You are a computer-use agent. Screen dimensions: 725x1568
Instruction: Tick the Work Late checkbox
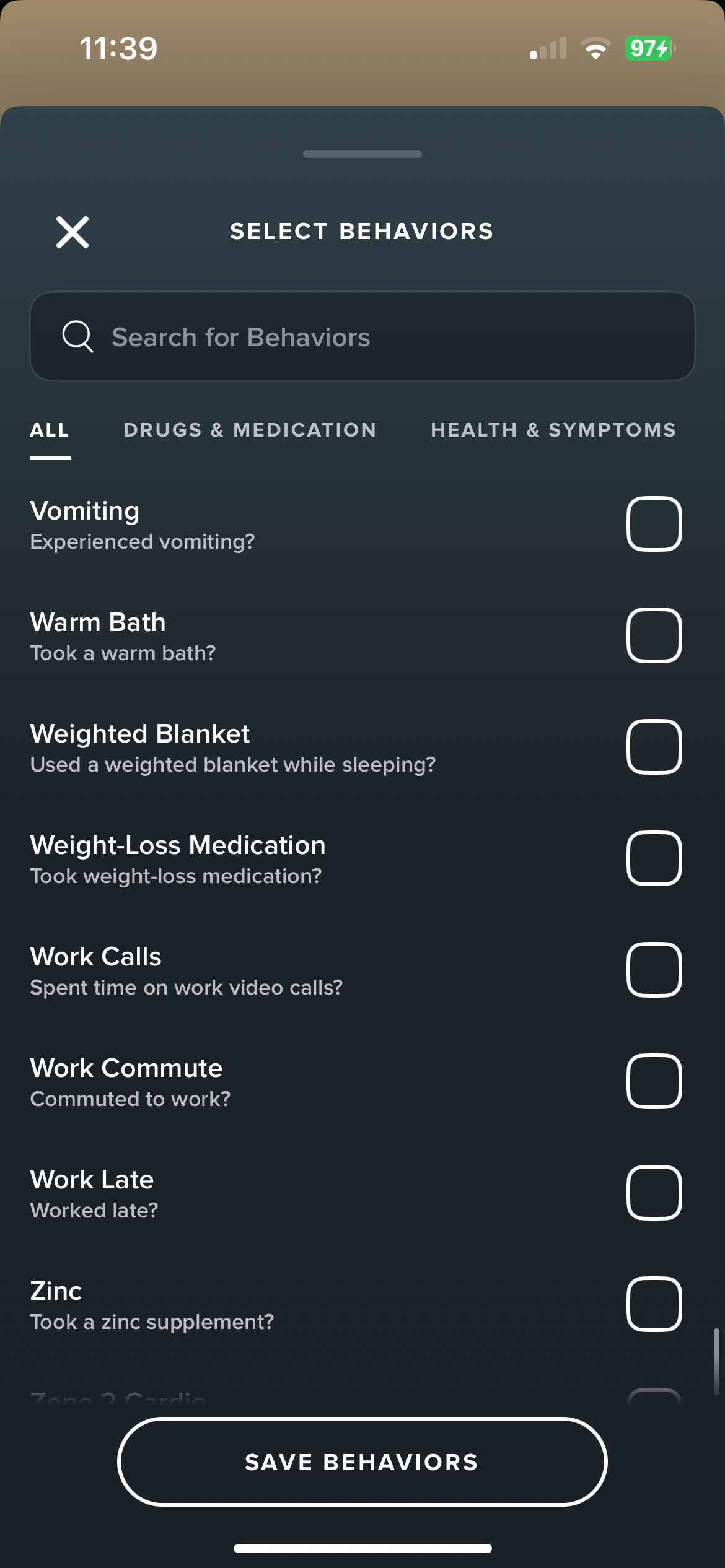[x=654, y=1193]
